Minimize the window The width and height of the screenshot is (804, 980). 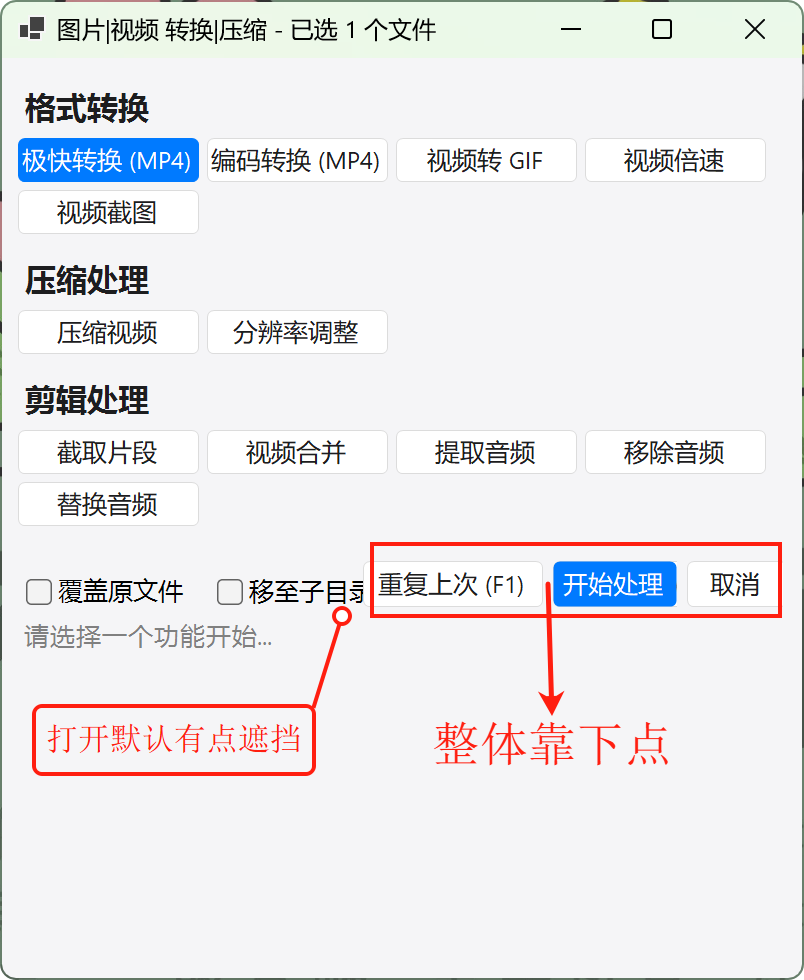tap(571, 29)
